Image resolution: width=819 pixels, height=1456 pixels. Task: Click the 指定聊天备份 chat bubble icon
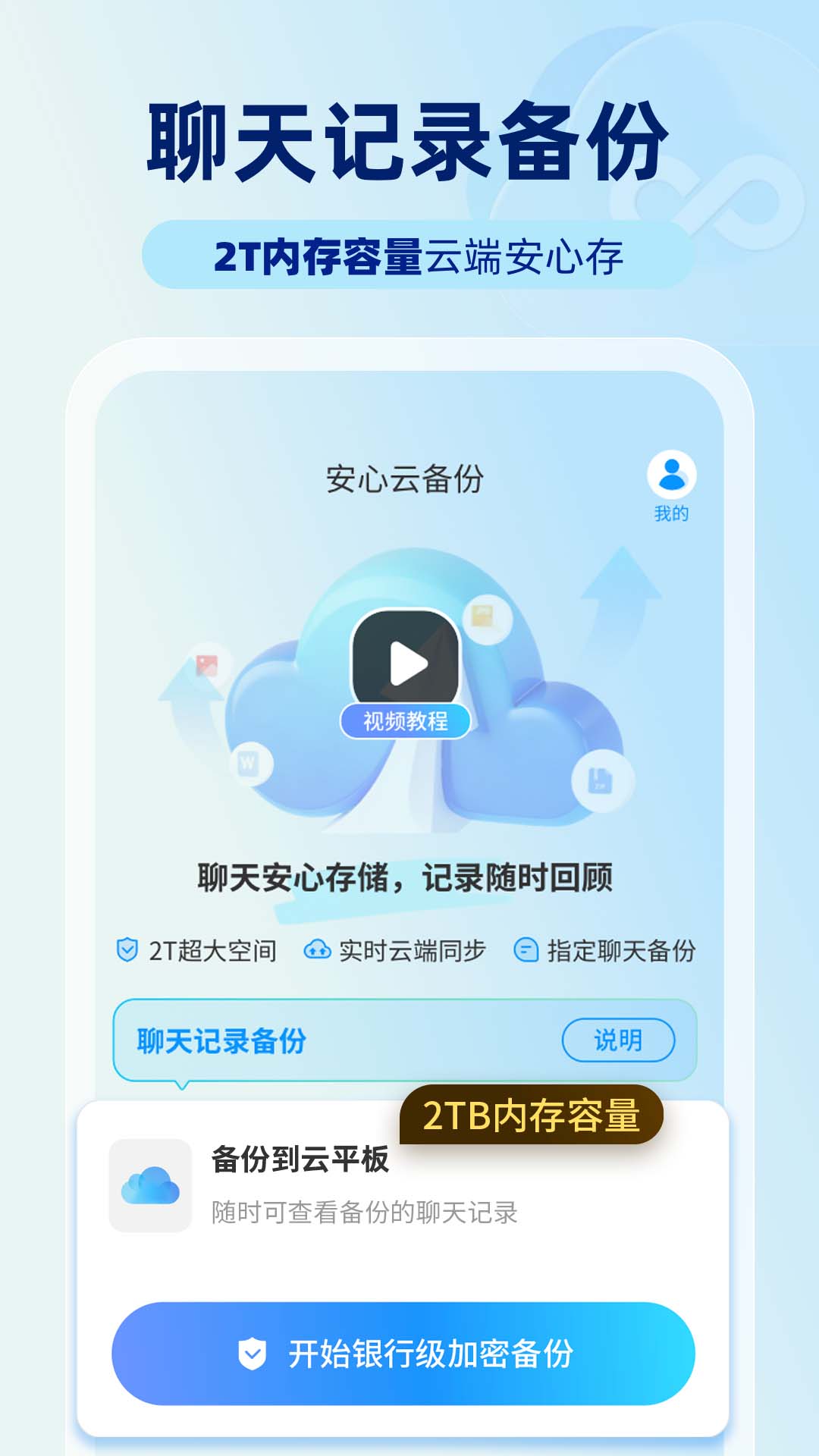tap(526, 948)
